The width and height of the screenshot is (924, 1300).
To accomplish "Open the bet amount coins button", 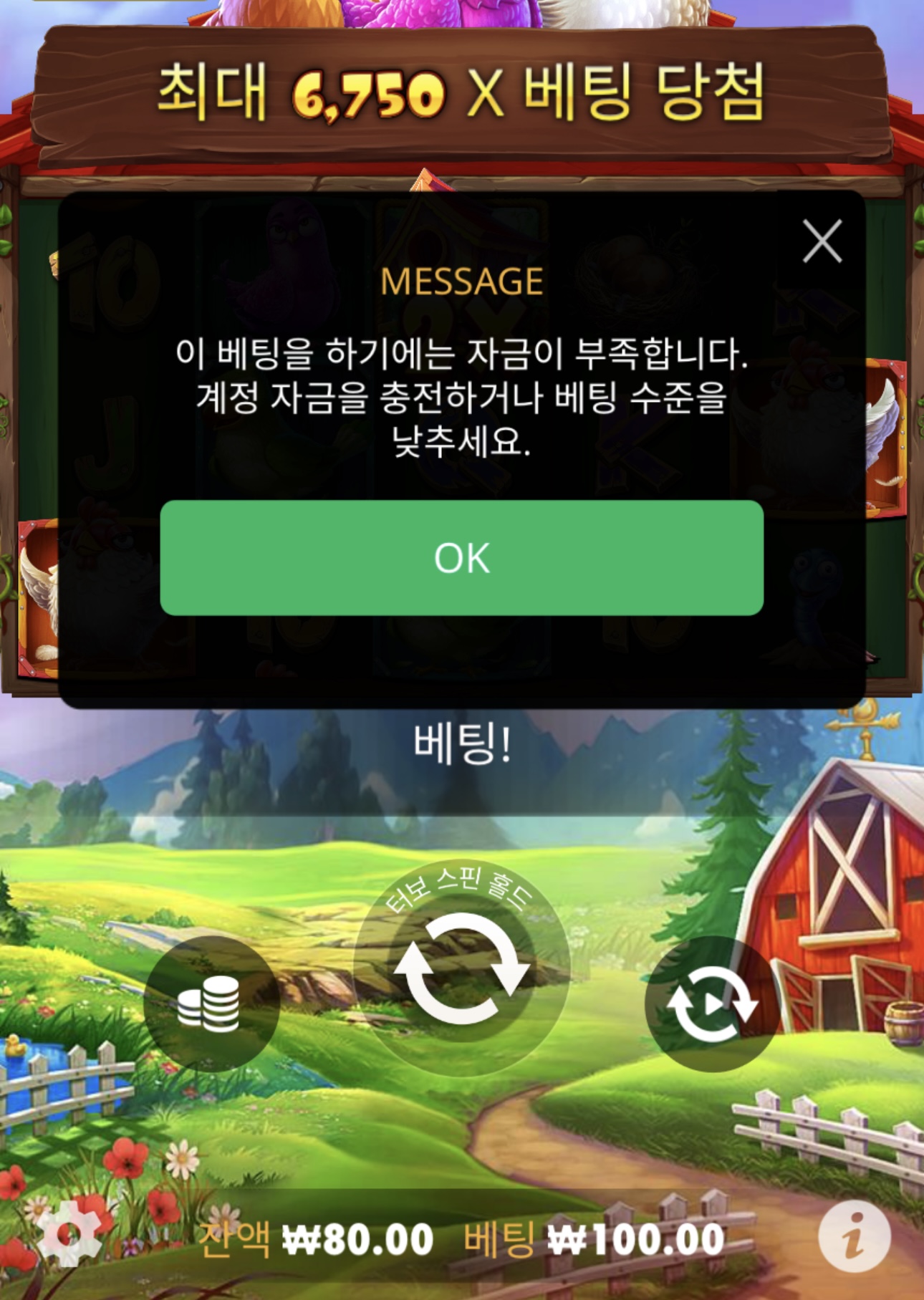I will [211, 1003].
